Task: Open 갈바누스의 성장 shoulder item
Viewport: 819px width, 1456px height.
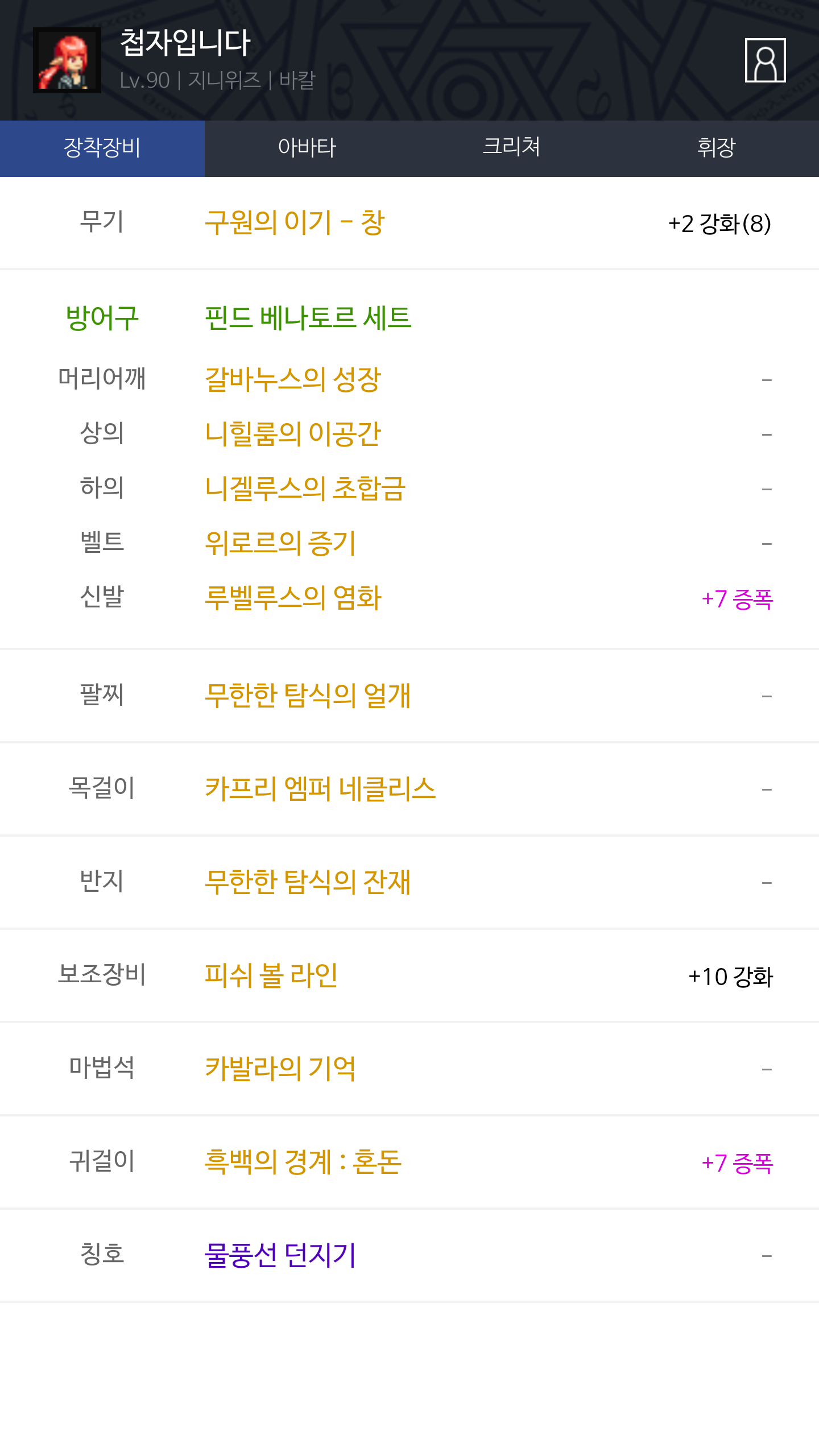Action: point(293,379)
